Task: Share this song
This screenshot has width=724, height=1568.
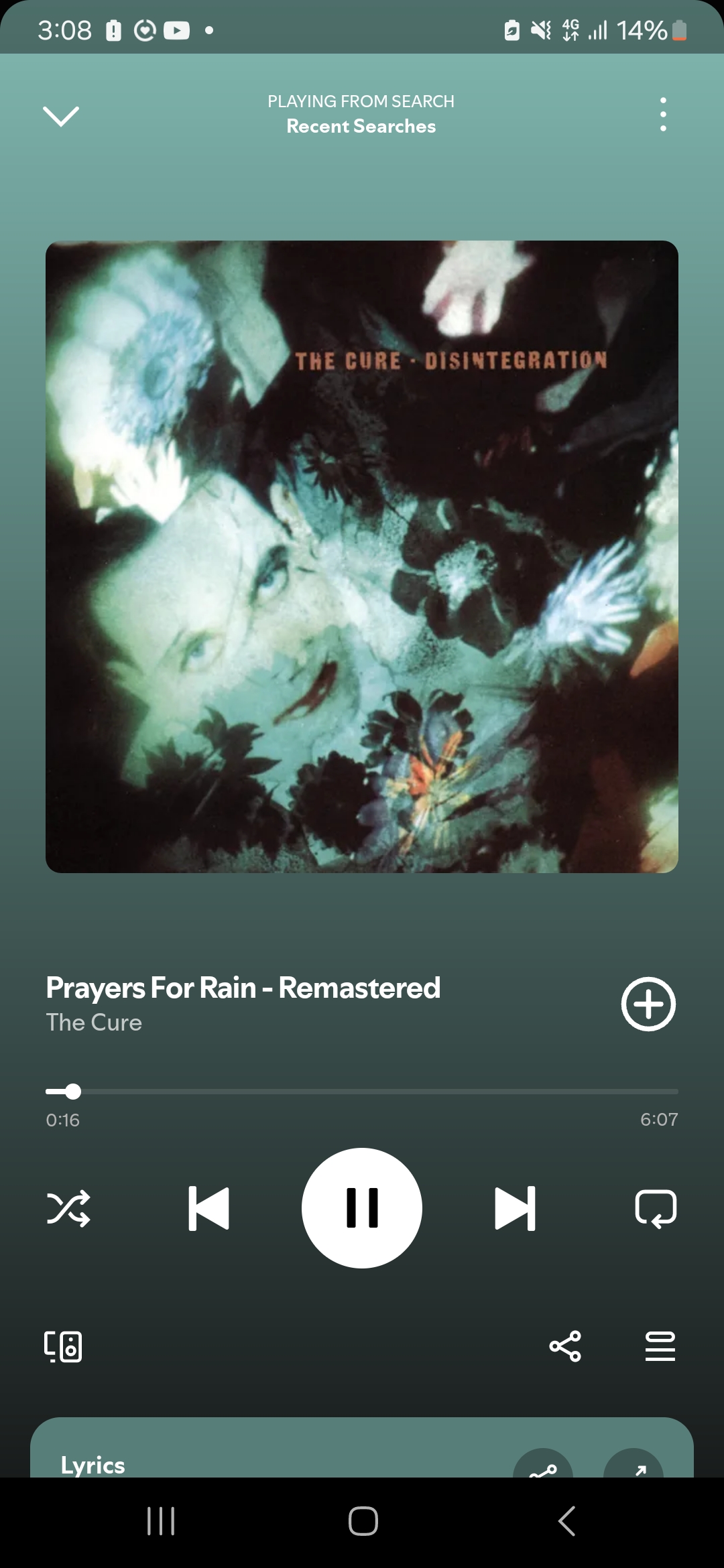Action: (x=565, y=1346)
